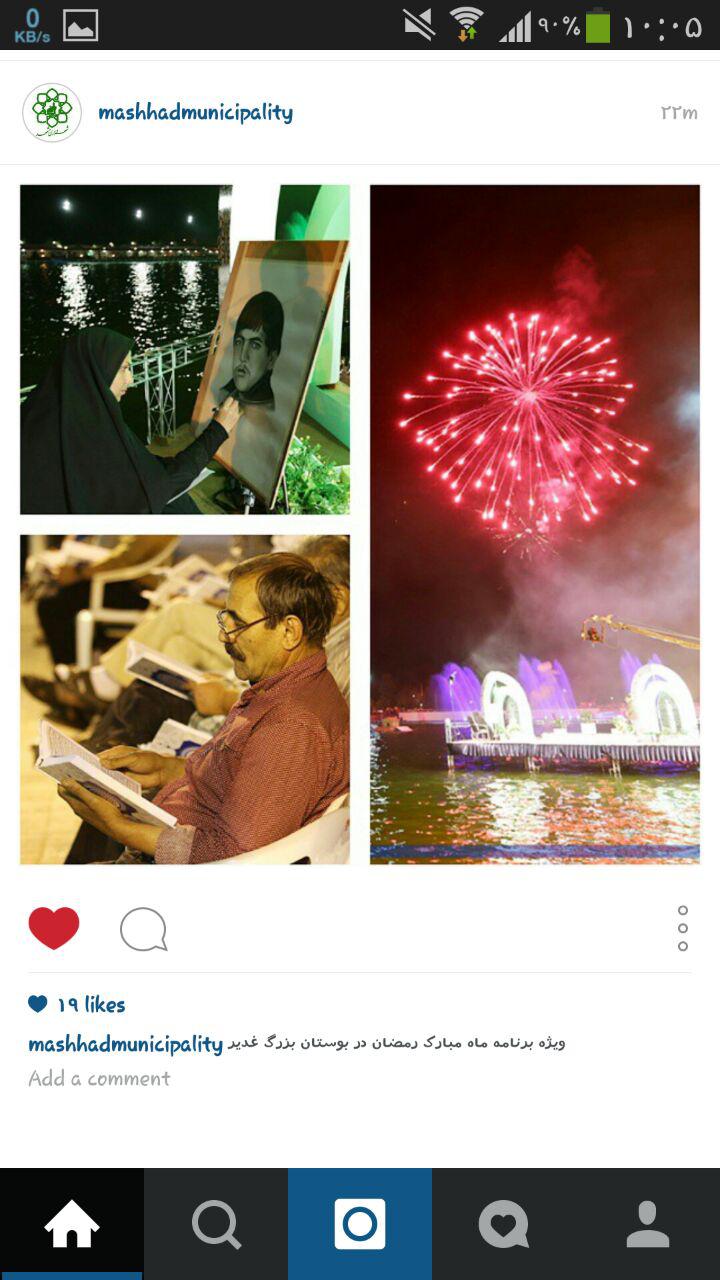Image resolution: width=720 pixels, height=1280 pixels.
Task: Switch to the Search tab
Action: [216, 1224]
